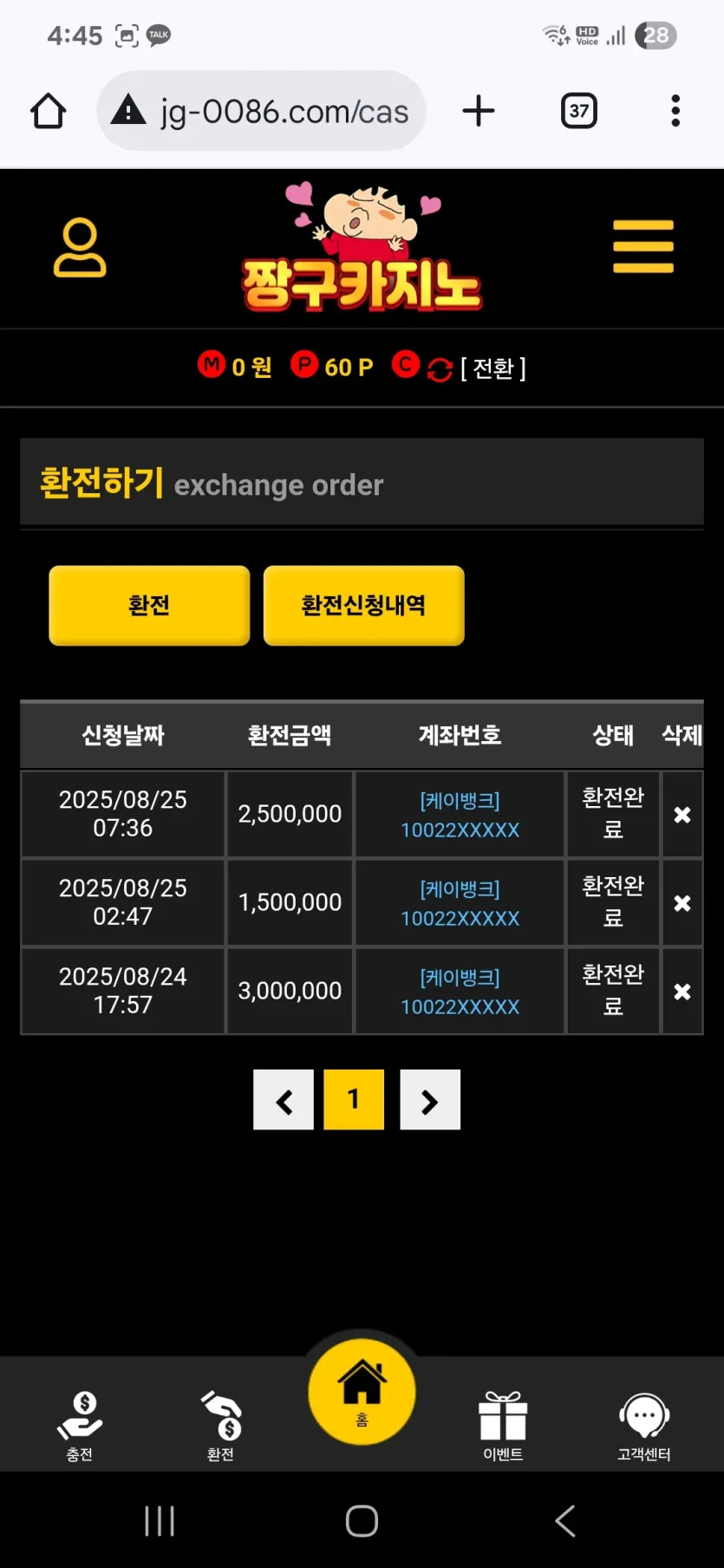
Task: Open the yellow hamburger menu
Action: (x=643, y=246)
